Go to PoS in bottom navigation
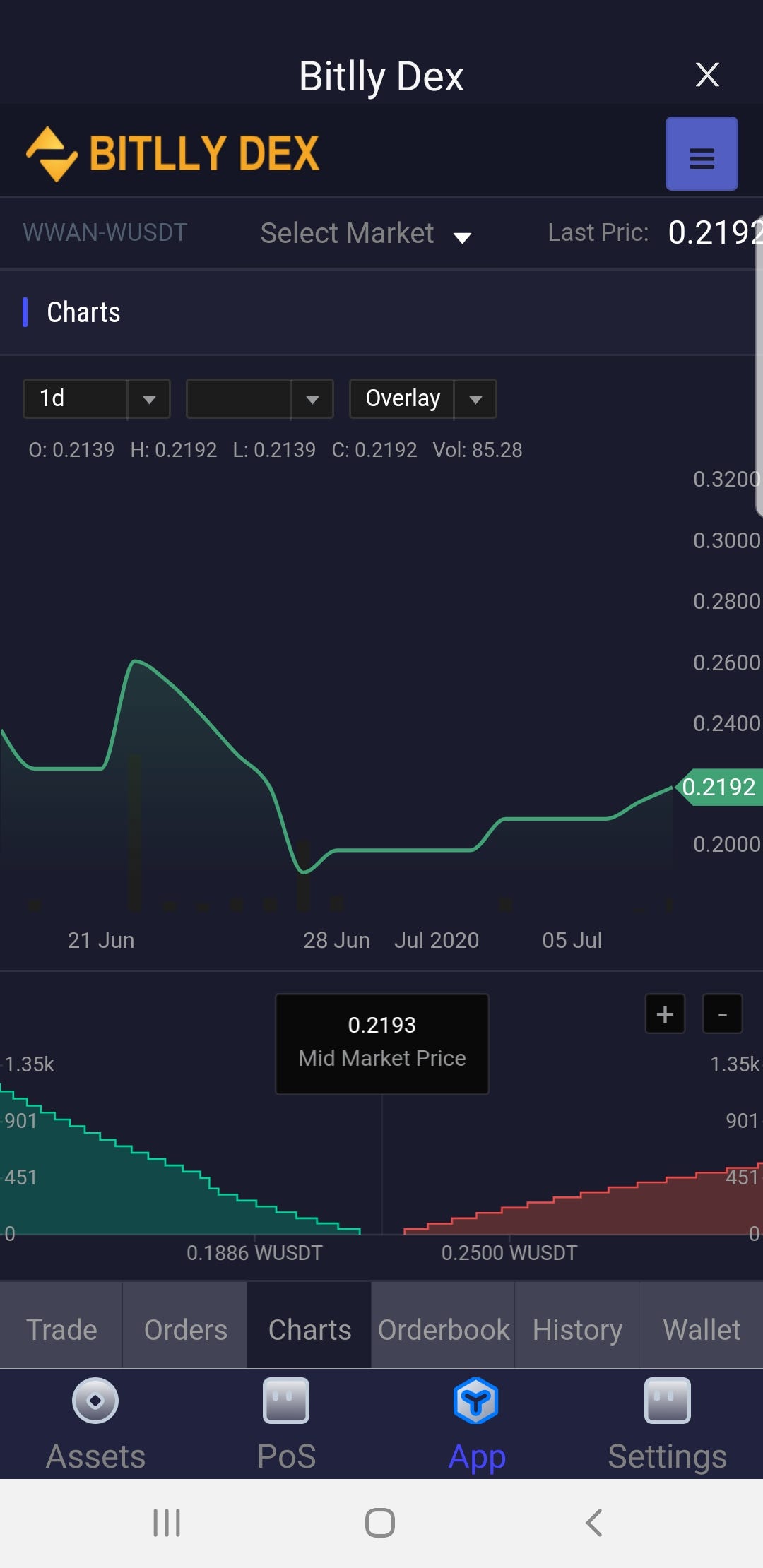The width and height of the screenshot is (763, 1568). [x=286, y=1424]
